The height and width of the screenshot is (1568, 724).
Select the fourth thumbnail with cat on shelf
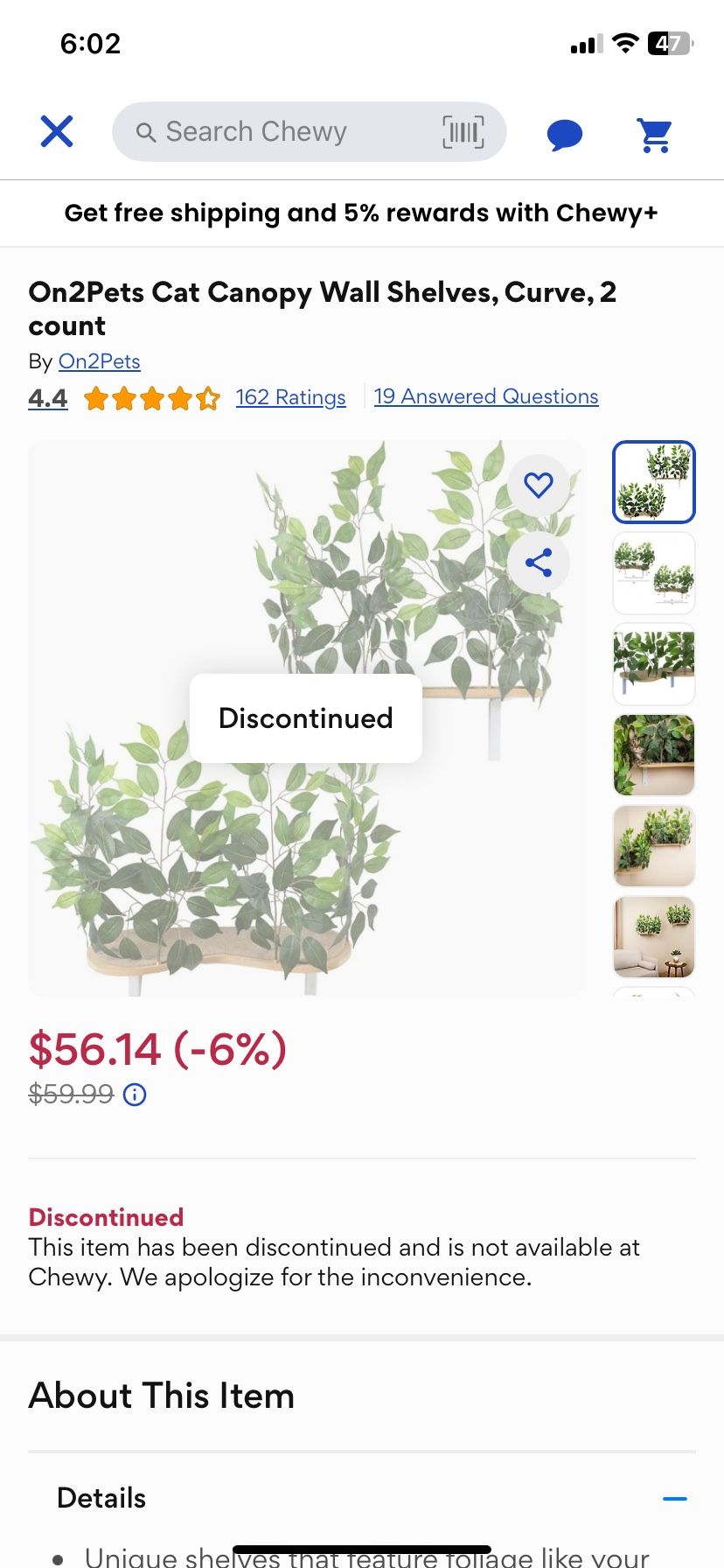pyautogui.click(x=654, y=755)
